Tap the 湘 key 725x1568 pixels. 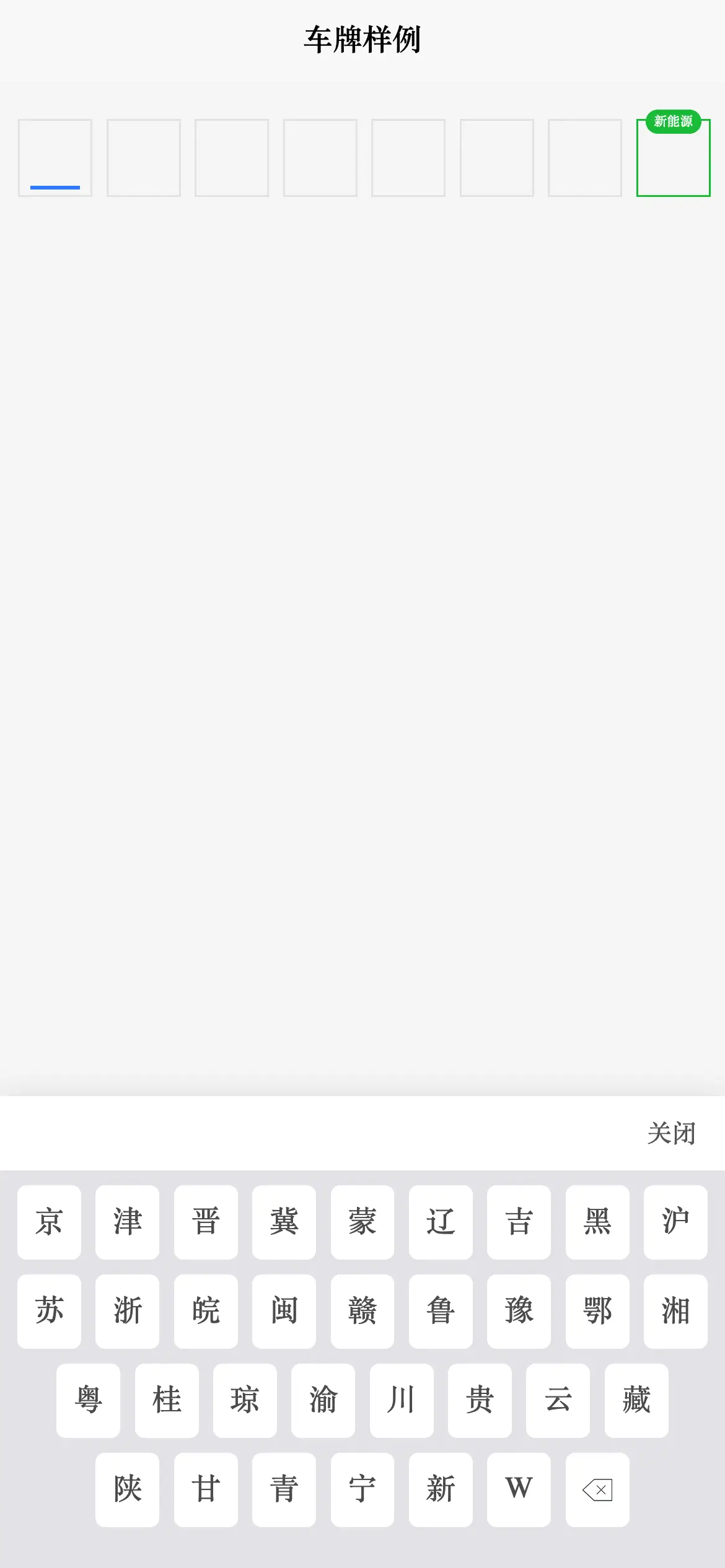click(x=675, y=1312)
